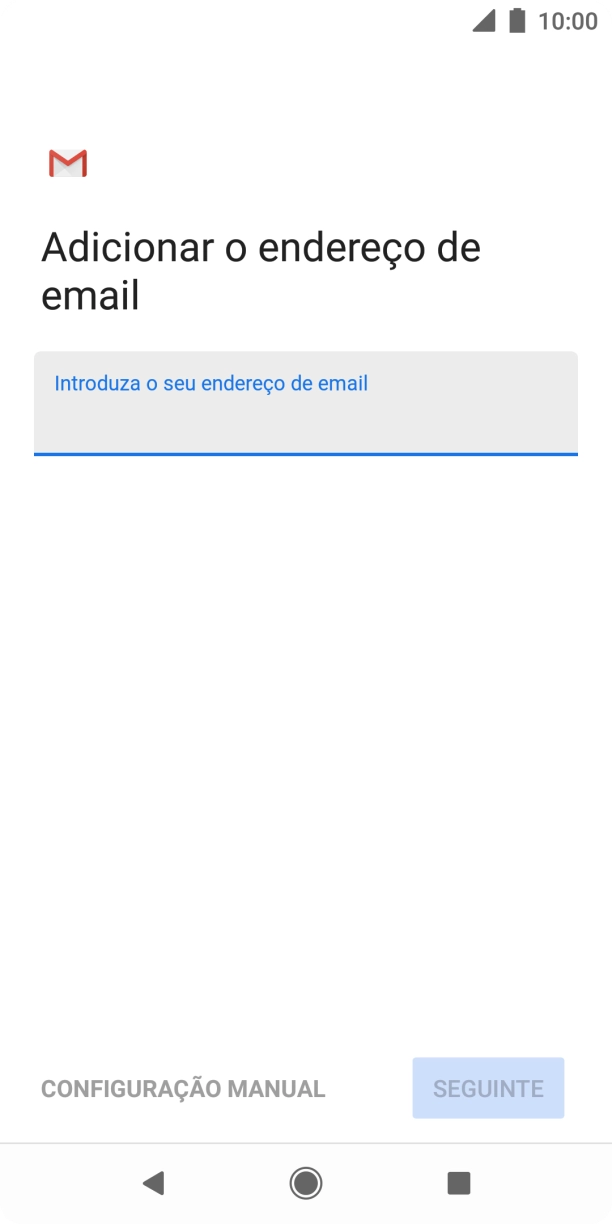The width and height of the screenshot is (612, 1224).
Task: Go back using the navigation bar
Action: click(x=153, y=1184)
